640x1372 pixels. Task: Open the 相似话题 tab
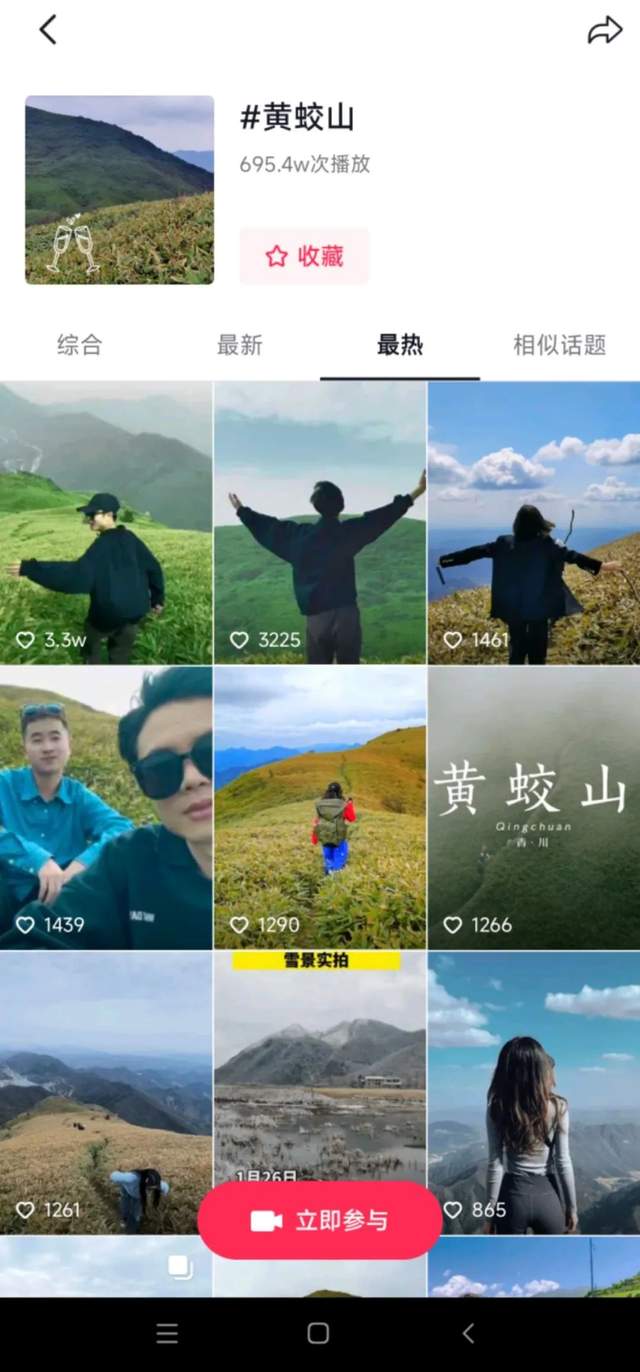coord(559,345)
